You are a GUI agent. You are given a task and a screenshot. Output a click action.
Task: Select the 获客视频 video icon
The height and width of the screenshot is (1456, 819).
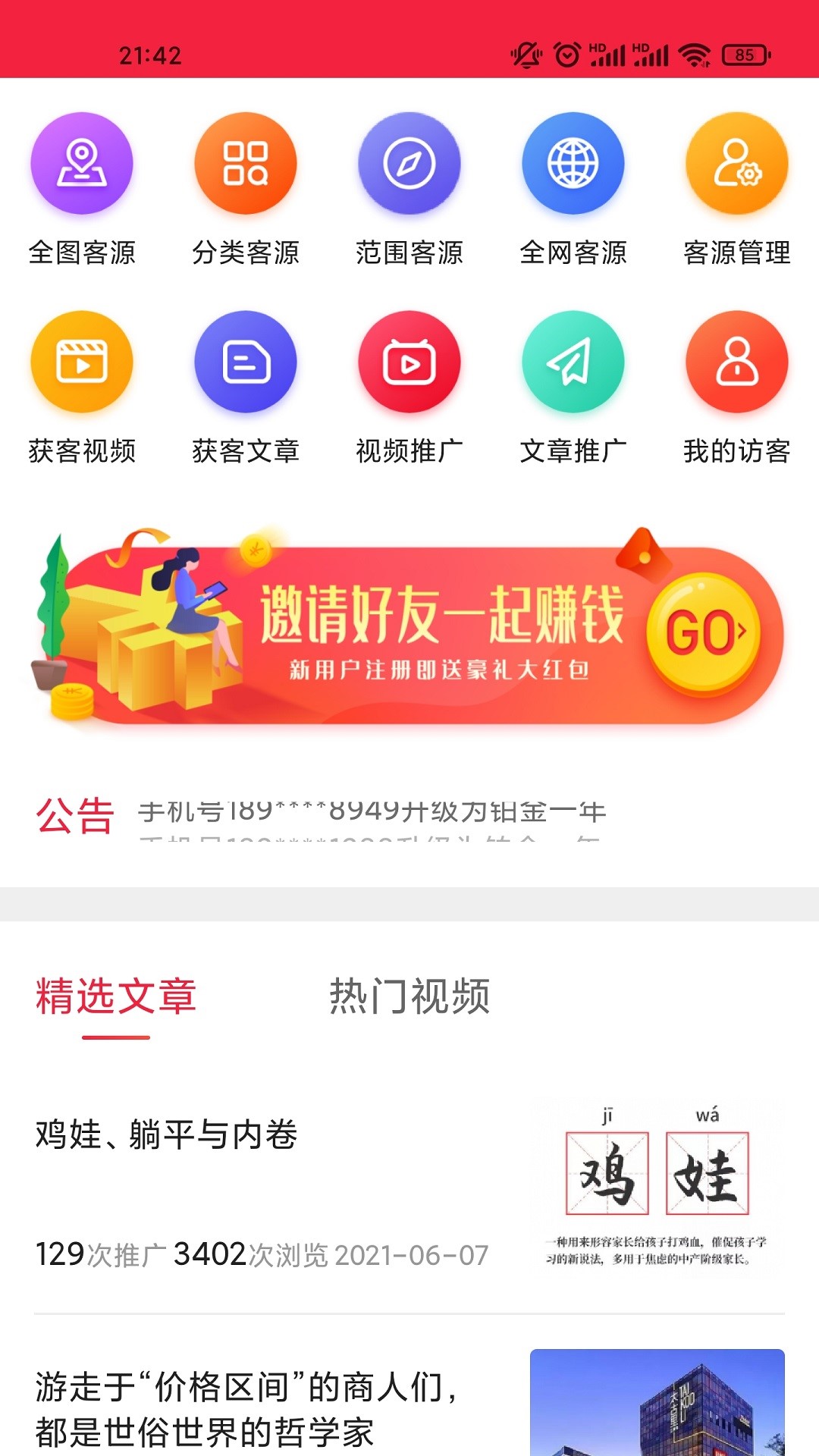tap(81, 362)
